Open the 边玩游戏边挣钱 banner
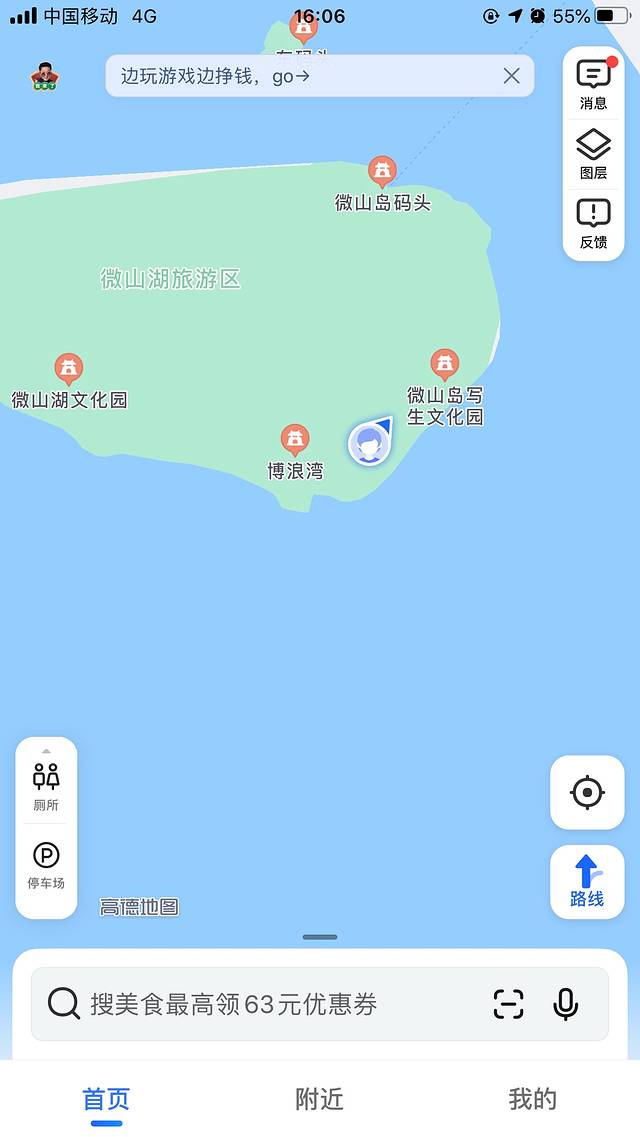Screen dimensions: 640x1137 [x=300, y=76]
